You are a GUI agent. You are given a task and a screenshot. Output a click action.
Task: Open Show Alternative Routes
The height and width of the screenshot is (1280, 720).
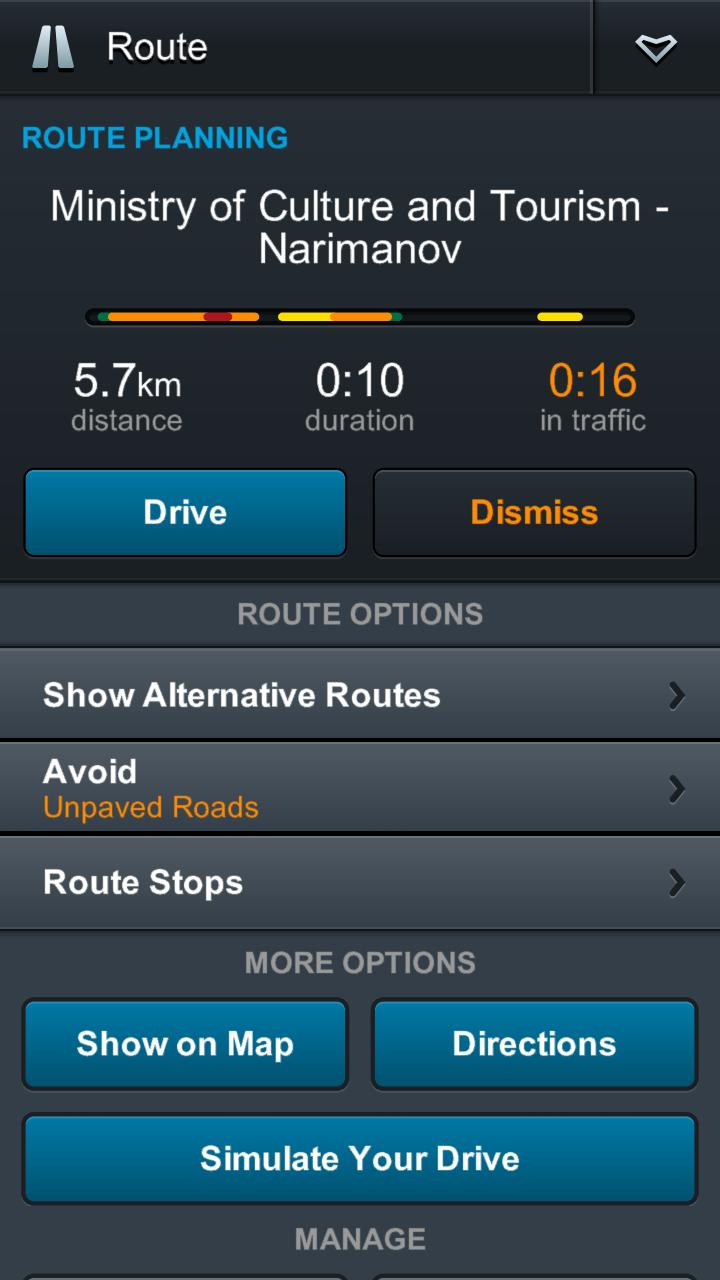coord(360,695)
